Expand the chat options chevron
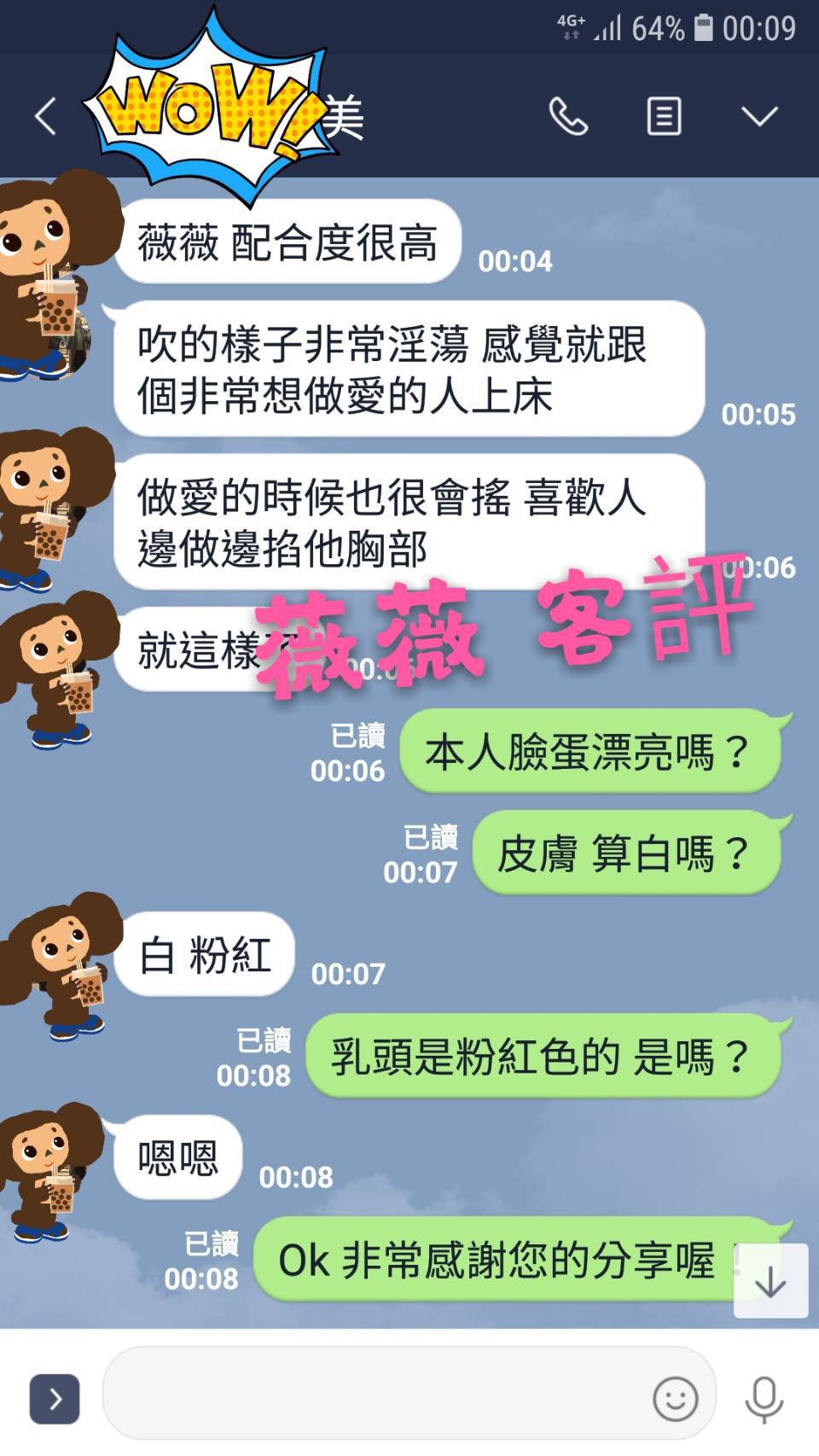The height and width of the screenshot is (1456, 819). pos(758,116)
